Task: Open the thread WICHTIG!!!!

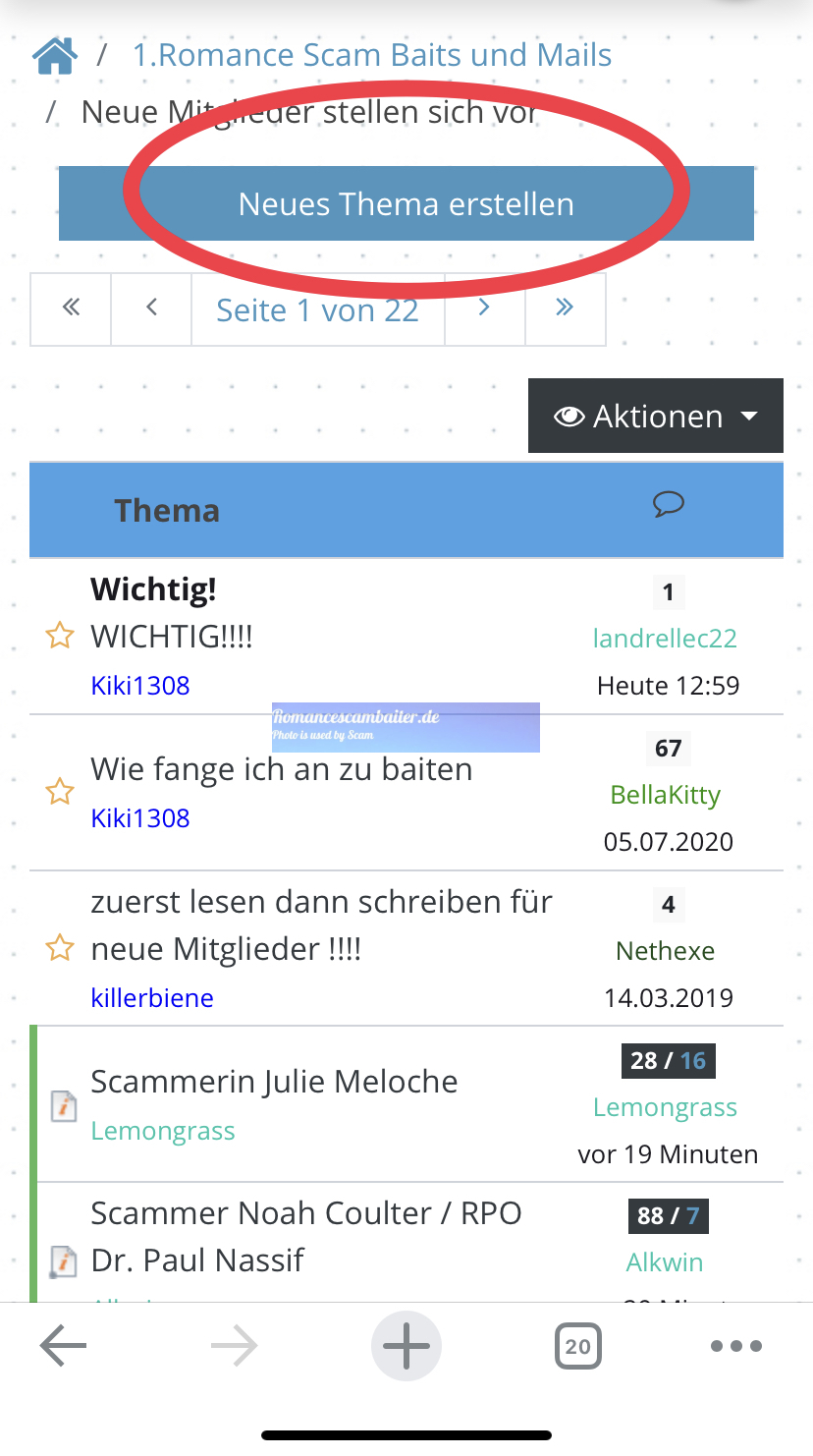Action: click(172, 637)
